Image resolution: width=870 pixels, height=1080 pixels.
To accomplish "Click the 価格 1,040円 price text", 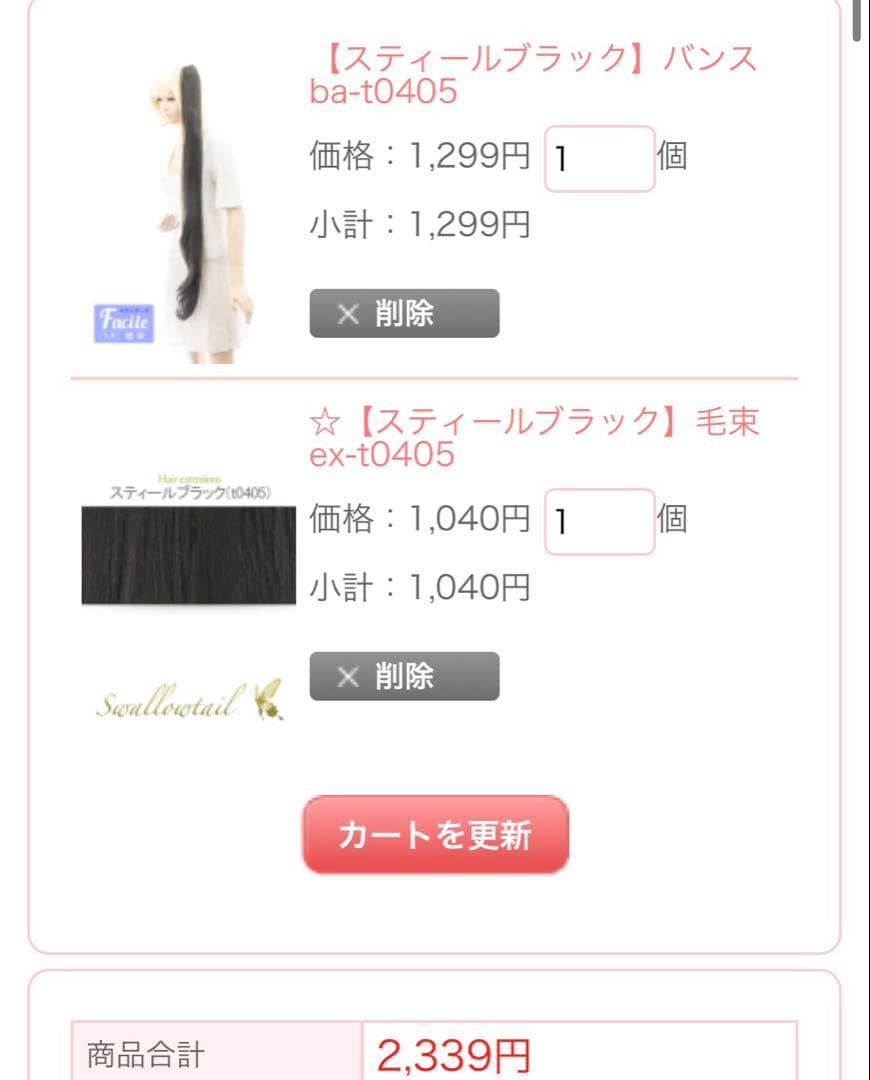I will [421, 522].
